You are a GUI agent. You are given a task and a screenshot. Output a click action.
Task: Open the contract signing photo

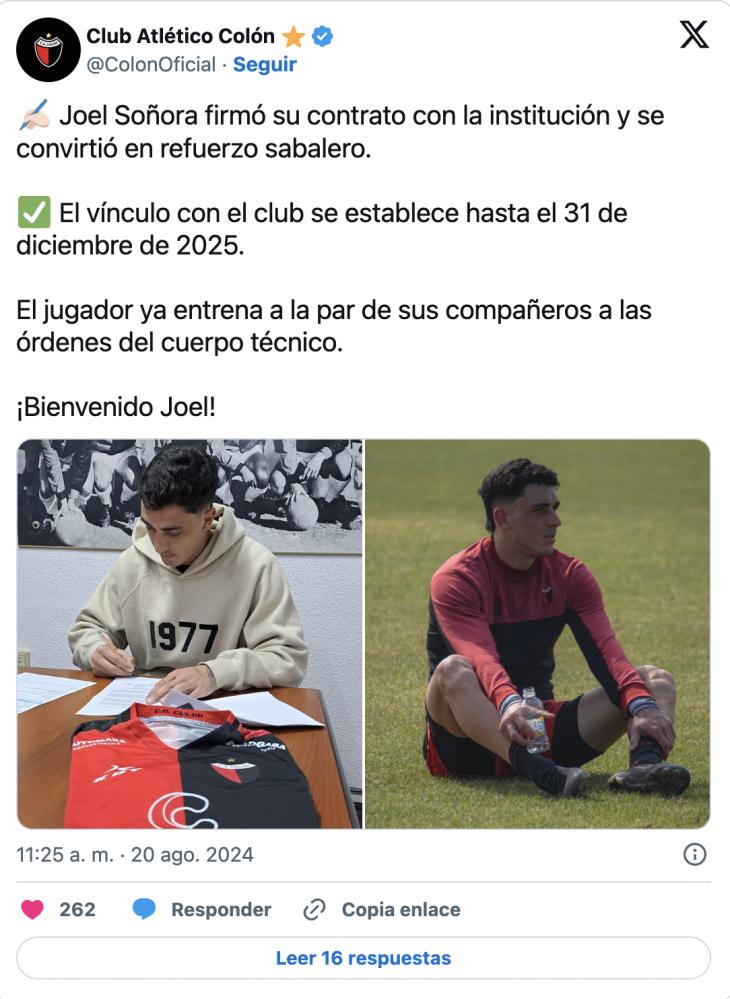pyautogui.click(x=190, y=633)
